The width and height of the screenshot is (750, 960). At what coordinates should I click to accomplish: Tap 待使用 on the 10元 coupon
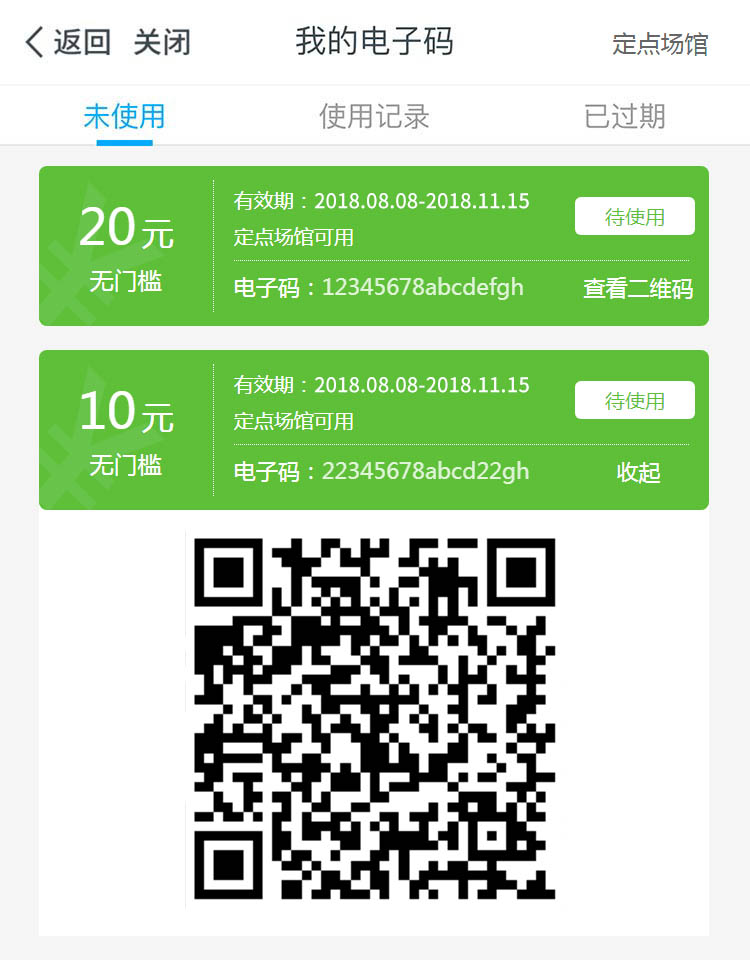(x=634, y=401)
